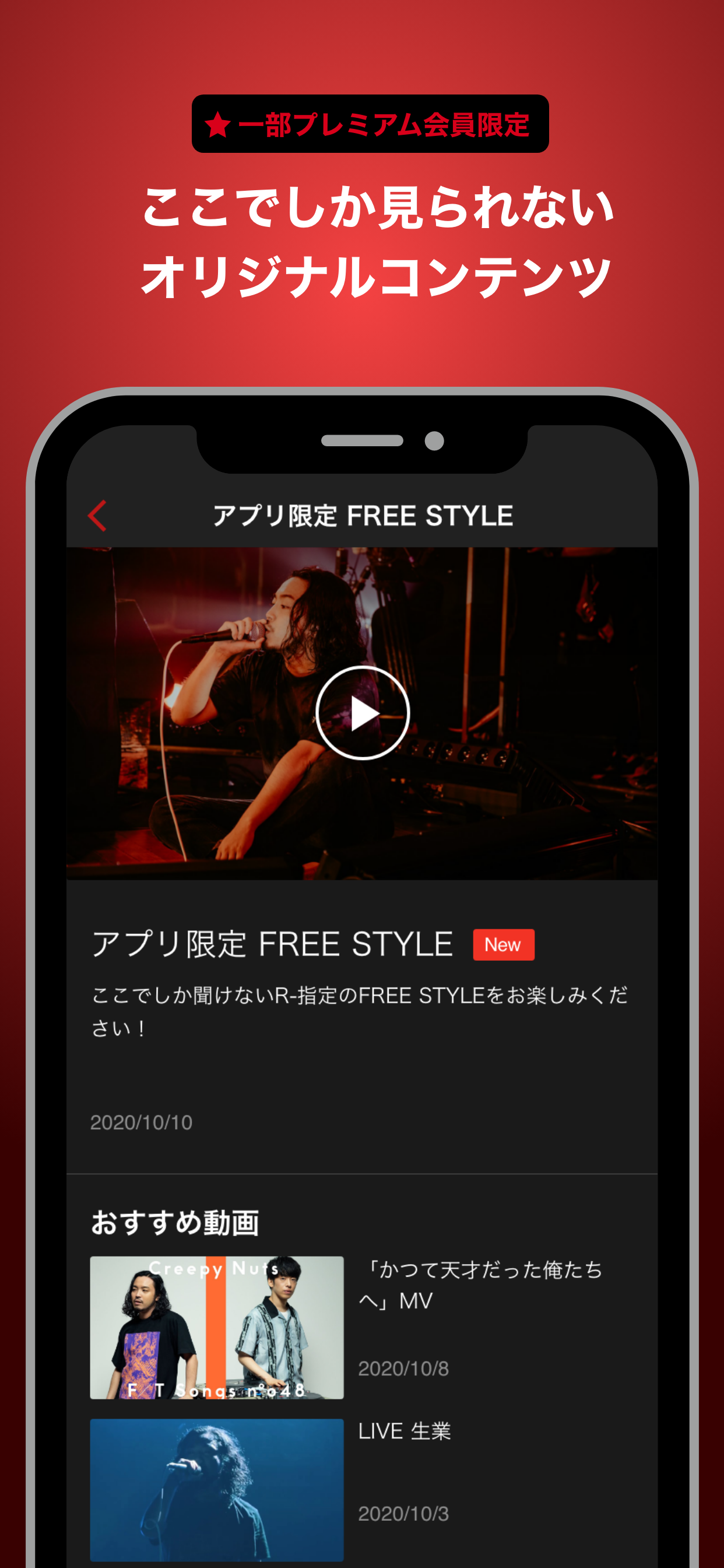Image resolution: width=724 pixels, height=1568 pixels.
Task: Tap the New badge next to the video title
Action: 502,944
